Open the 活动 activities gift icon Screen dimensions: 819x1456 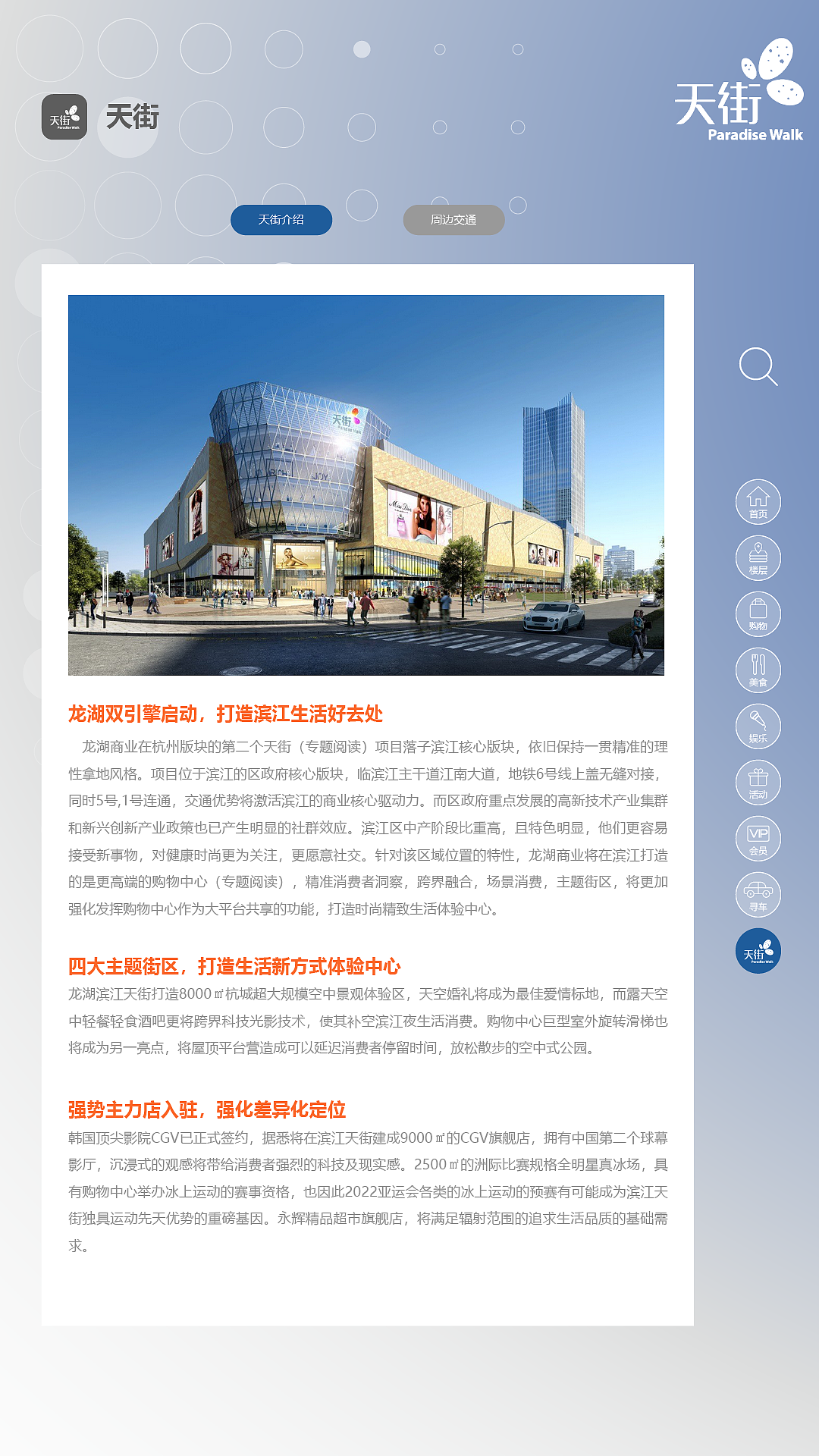coord(757,780)
